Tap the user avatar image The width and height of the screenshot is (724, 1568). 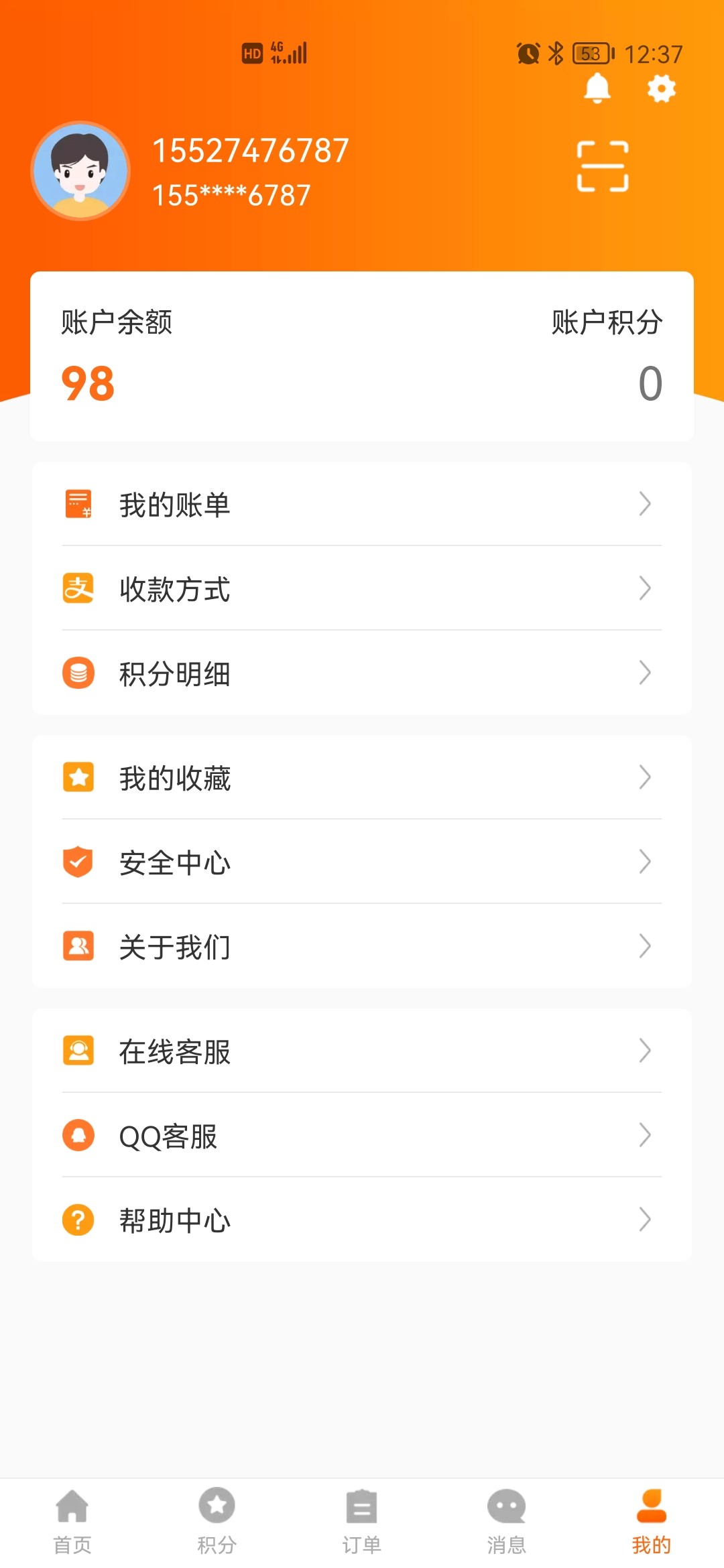pos(80,170)
